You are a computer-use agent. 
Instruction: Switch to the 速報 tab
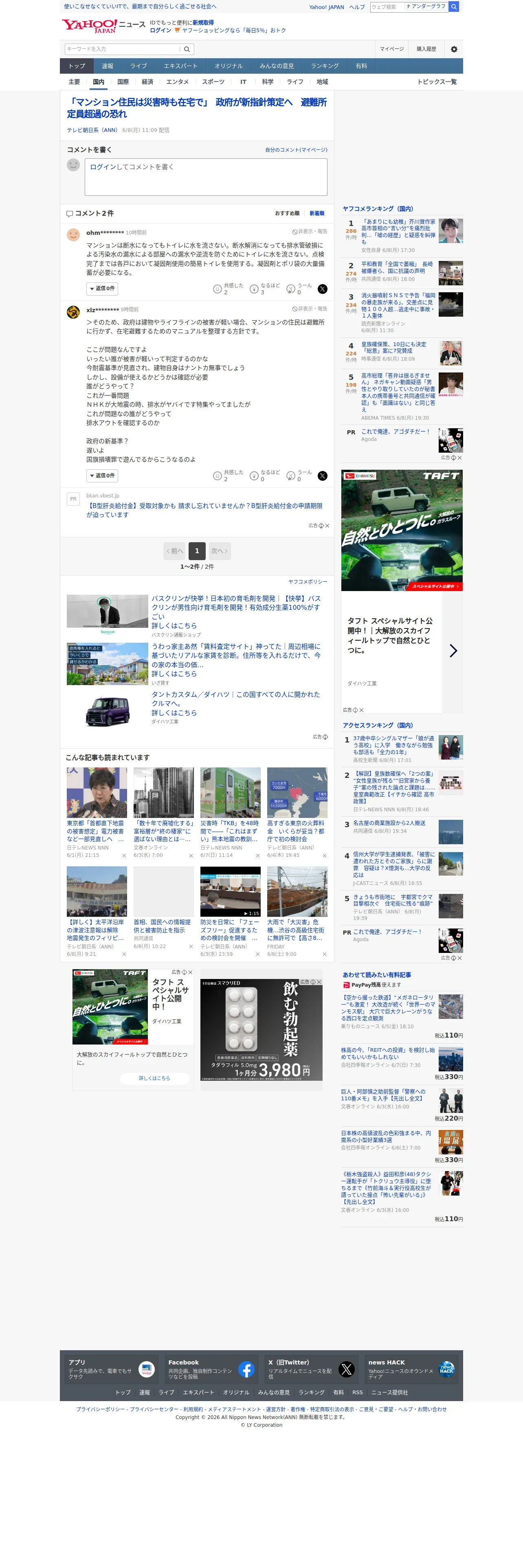107,66
